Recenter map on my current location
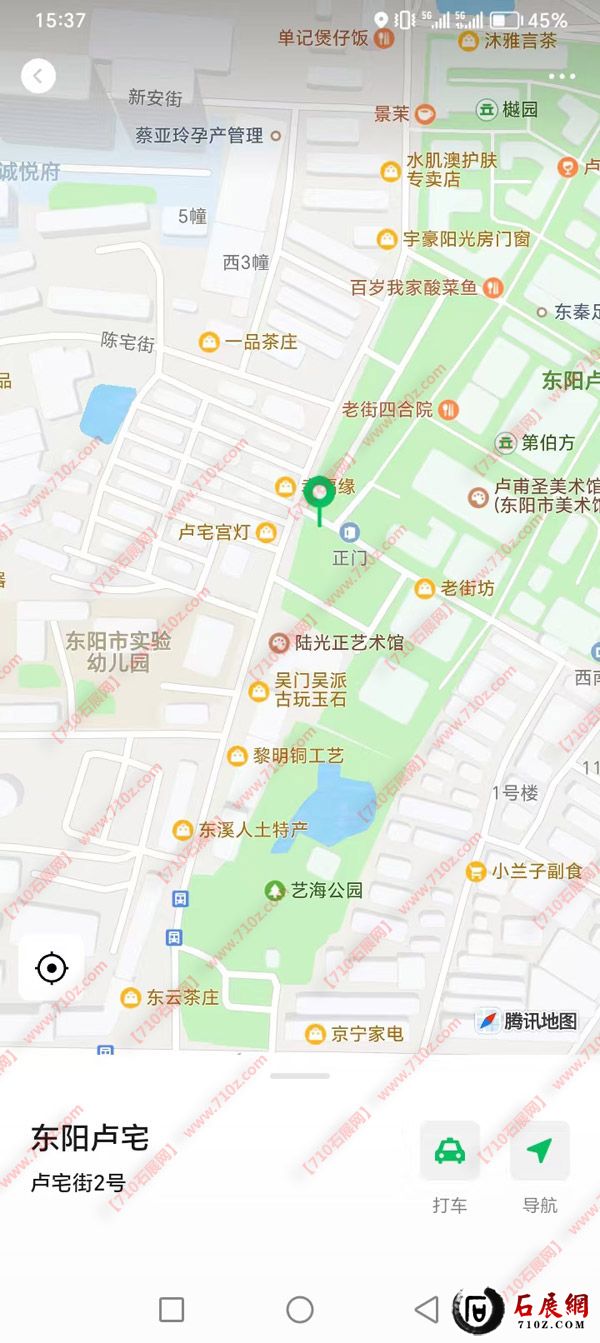Image resolution: width=600 pixels, height=1343 pixels. coord(51,968)
